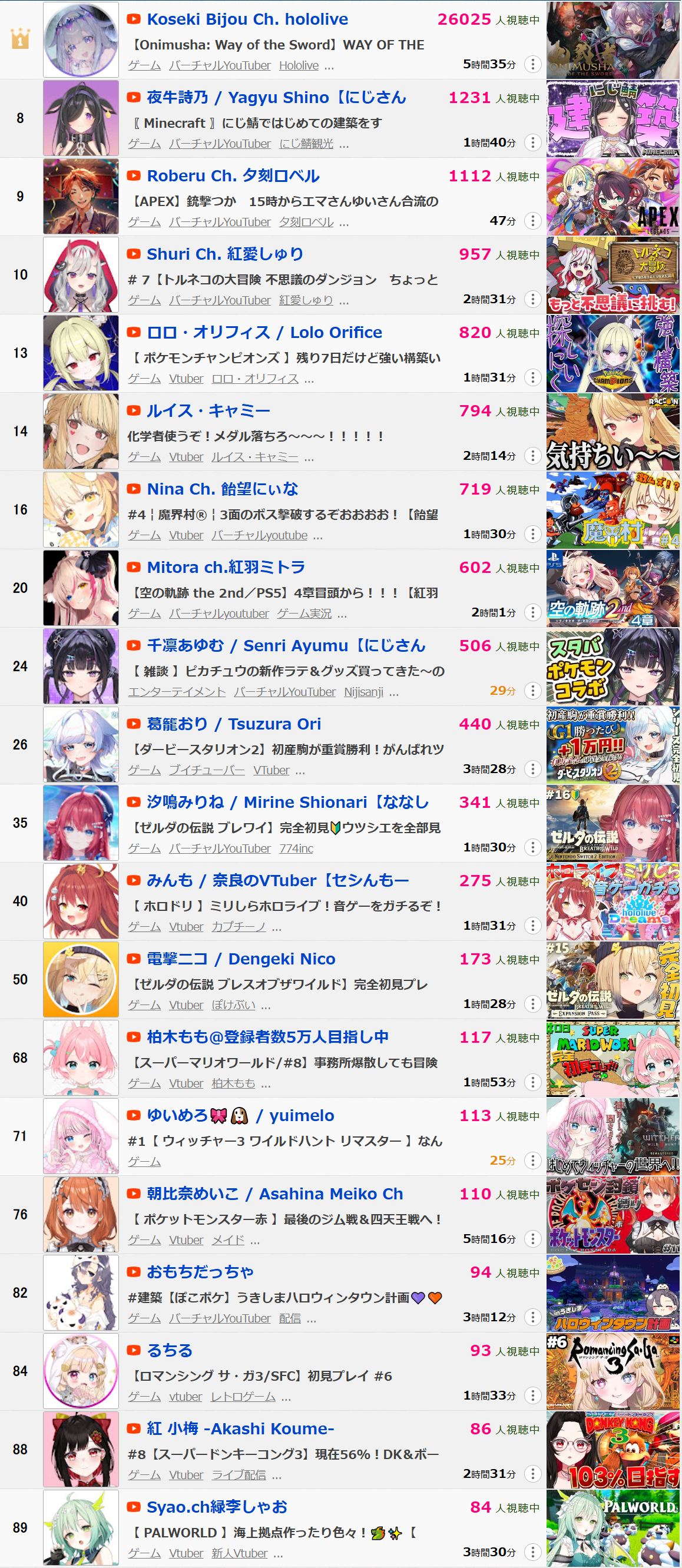This screenshot has width=682, height=1568.
Task: Open the overflow menu for Mitora ch. stream
Action: 532,612
